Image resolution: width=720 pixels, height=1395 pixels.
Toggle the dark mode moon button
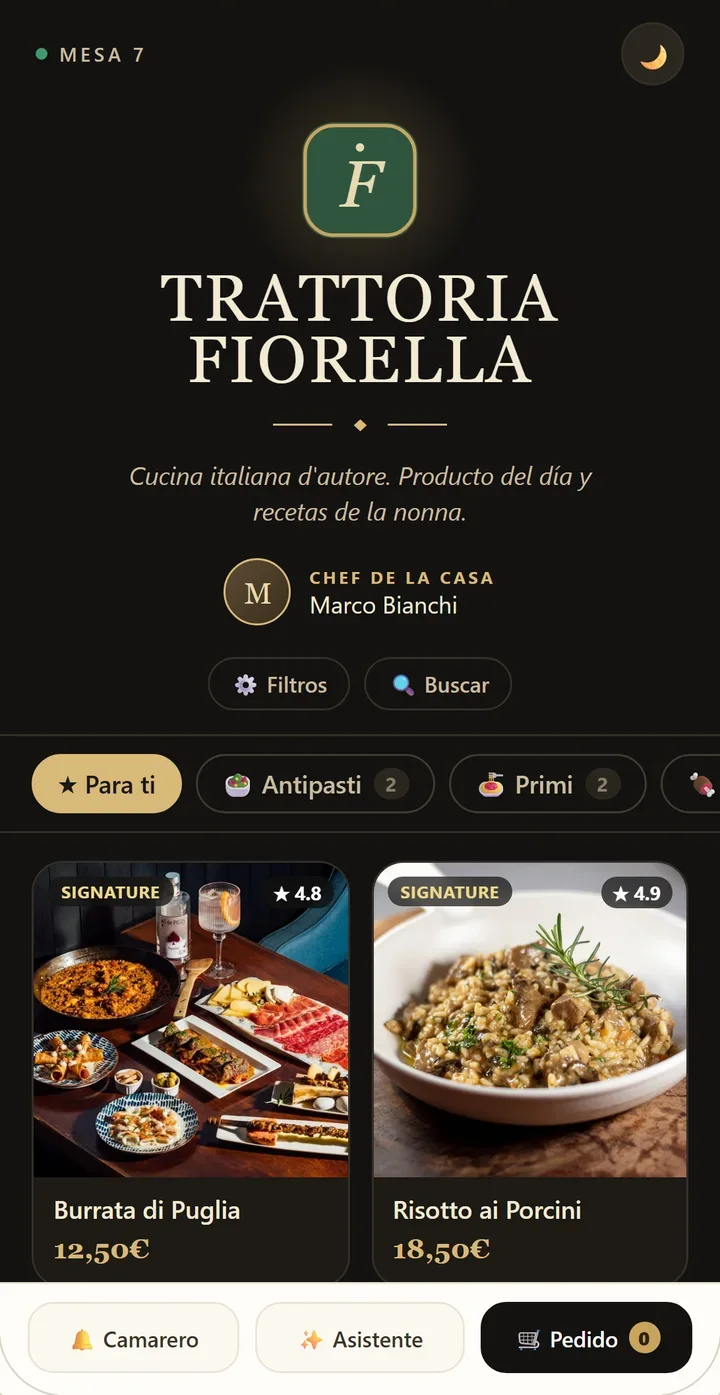(652, 54)
